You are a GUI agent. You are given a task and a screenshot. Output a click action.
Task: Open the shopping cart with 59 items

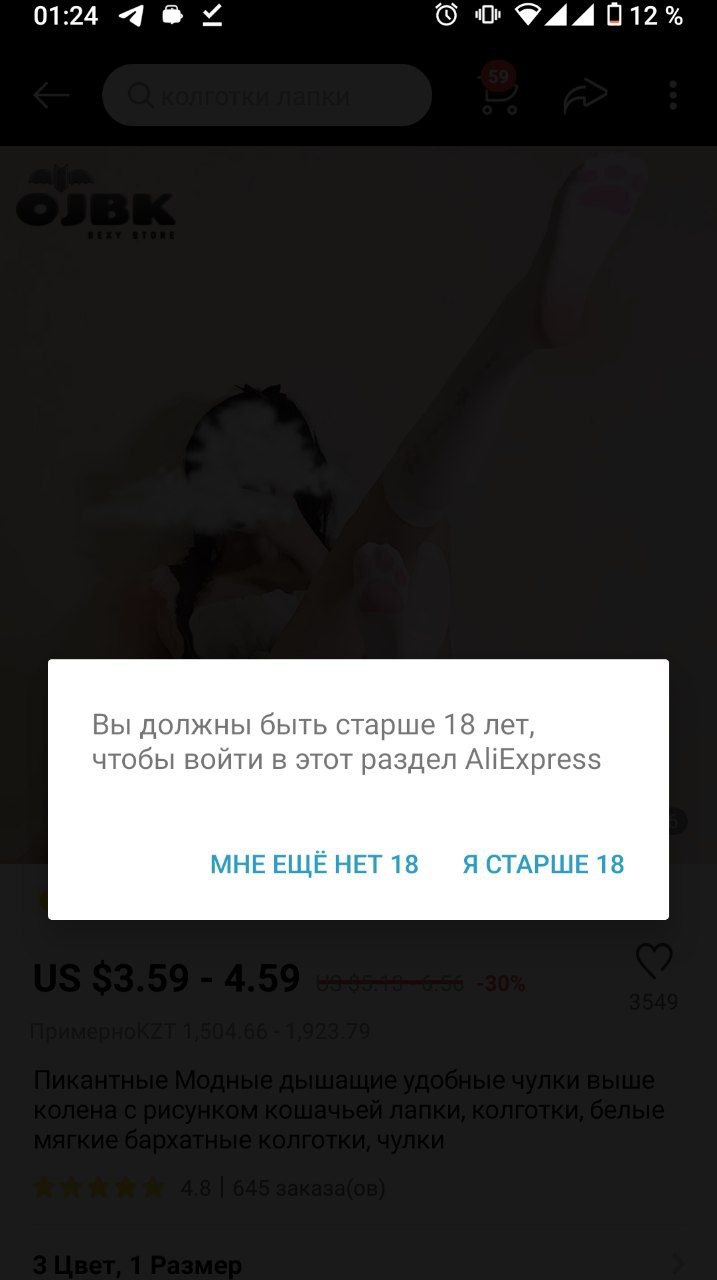pyautogui.click(x=498, y=94)
